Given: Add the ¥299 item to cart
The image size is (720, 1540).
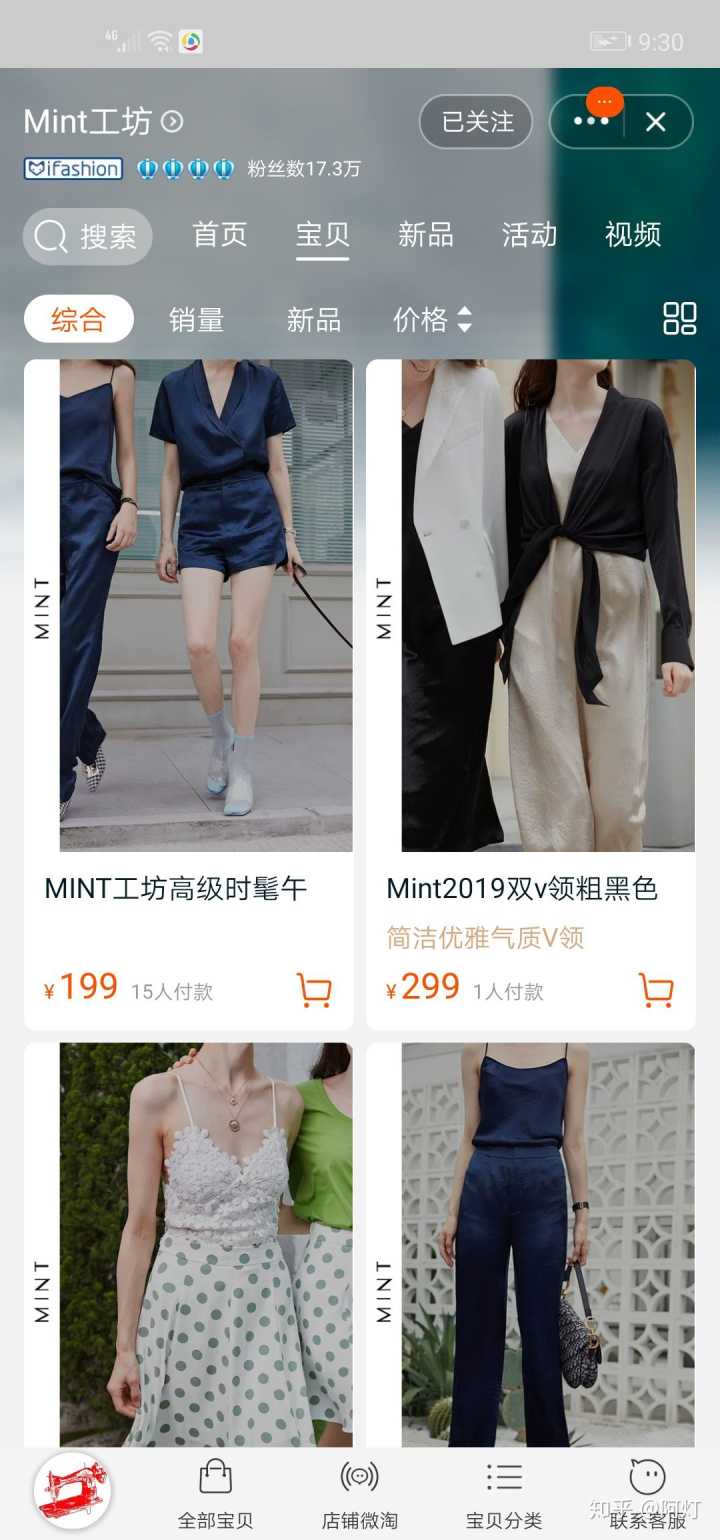Looking at the screenshot, I should click(x=656, y=990).
